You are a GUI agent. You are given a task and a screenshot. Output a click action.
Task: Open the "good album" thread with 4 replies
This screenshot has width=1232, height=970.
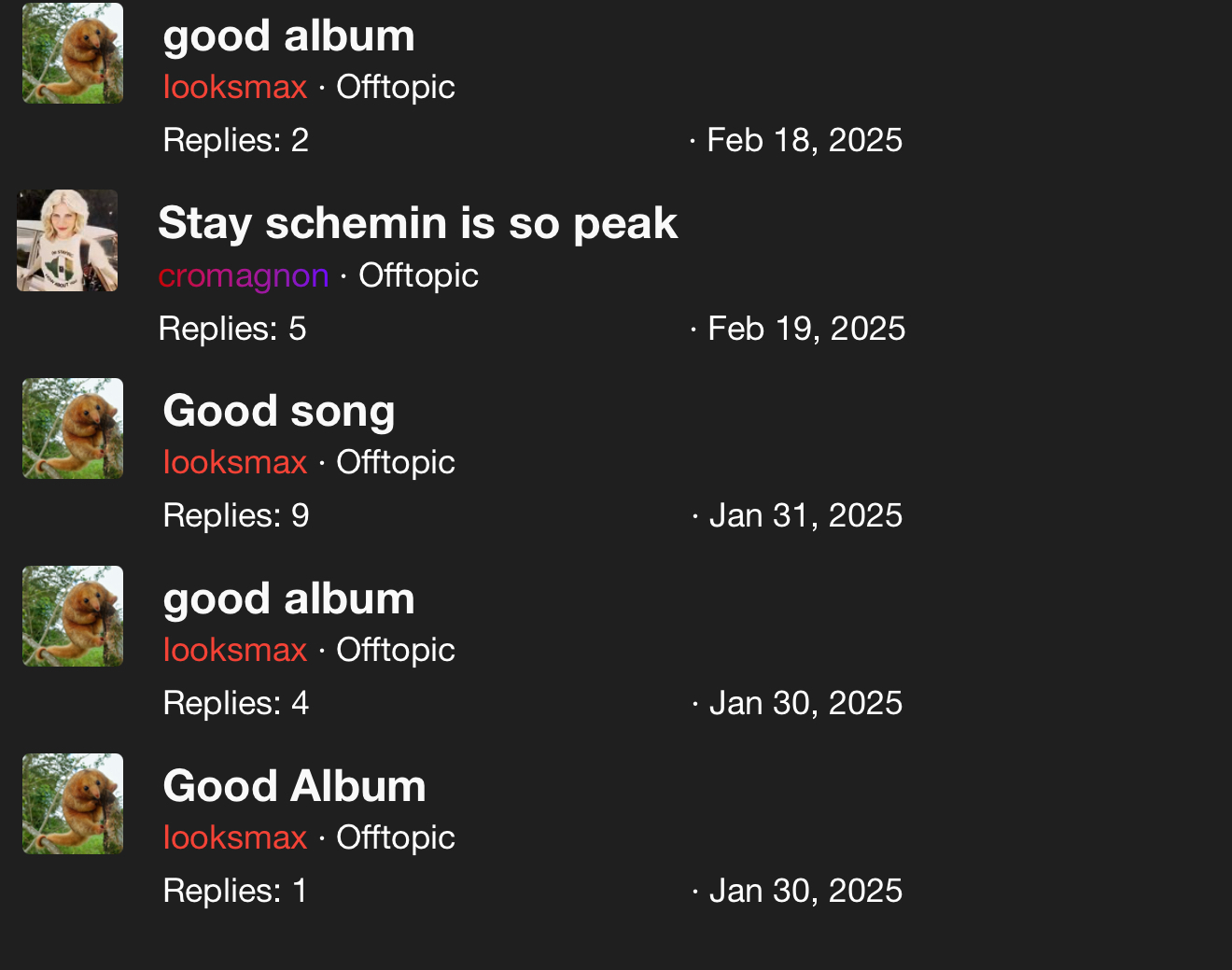(288, 598)
